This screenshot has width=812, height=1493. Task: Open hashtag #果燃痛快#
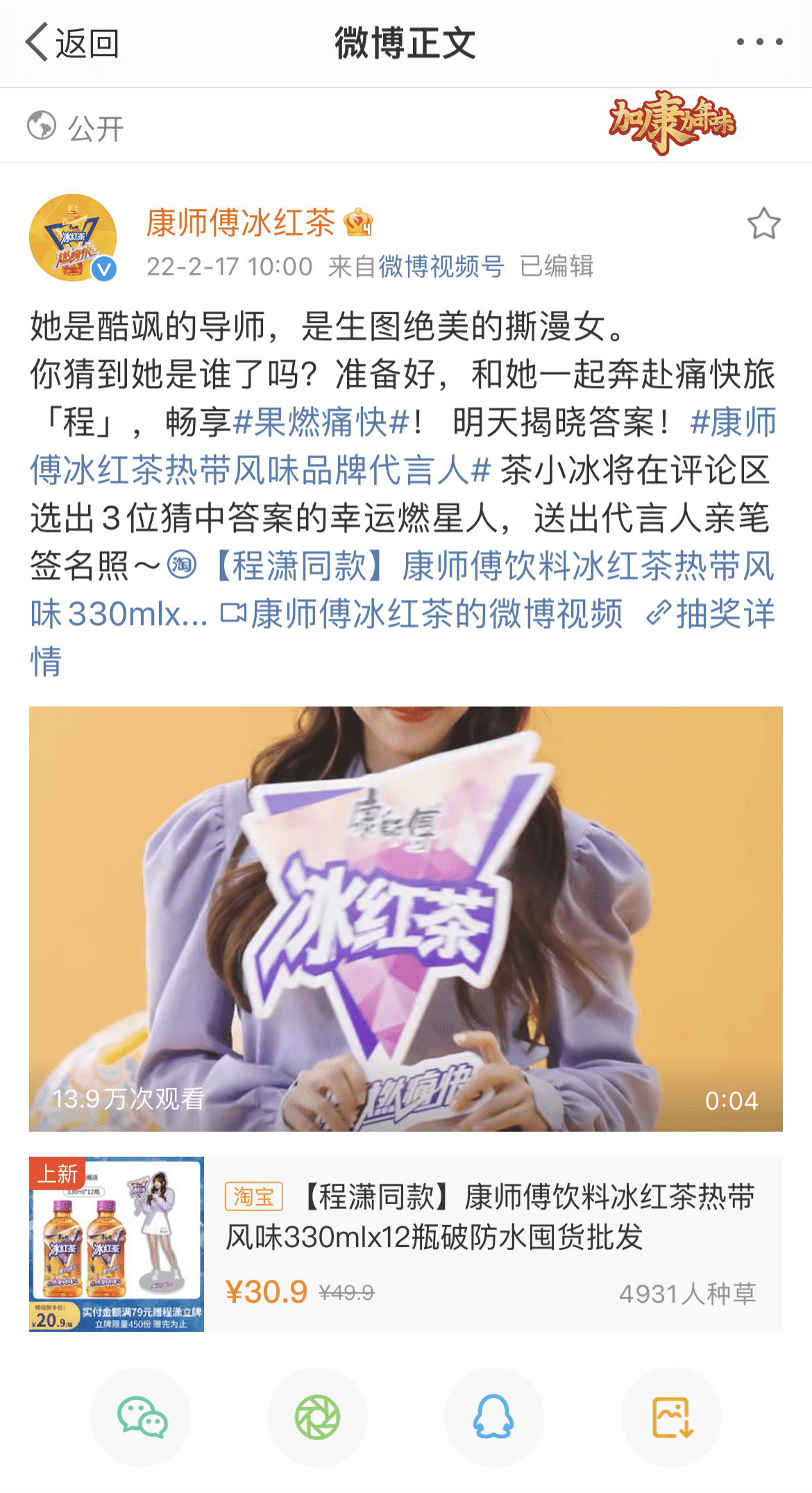pos(321,422)
